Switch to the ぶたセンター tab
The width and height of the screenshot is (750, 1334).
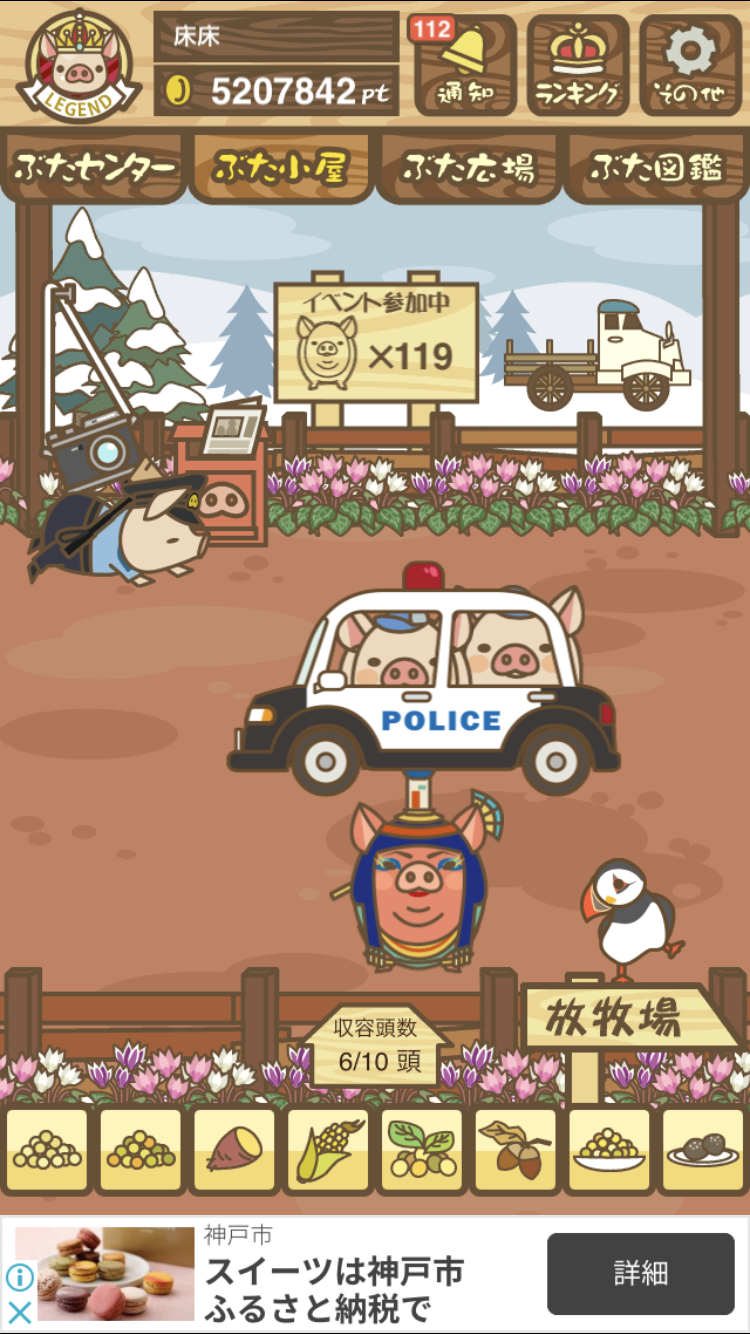(x=95, y=167)
